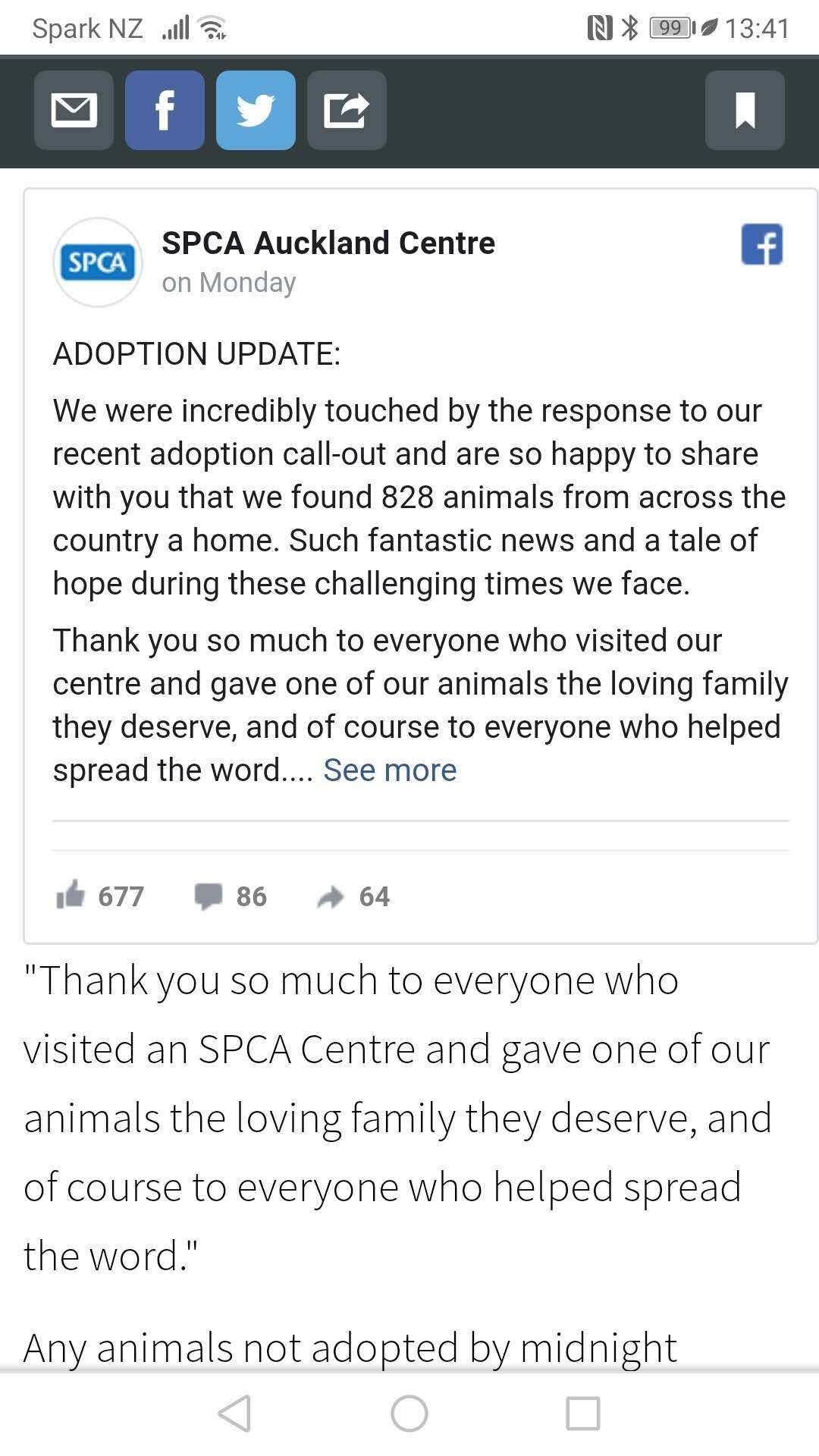Return to the phone's home screen

(x=409, y=1414)
